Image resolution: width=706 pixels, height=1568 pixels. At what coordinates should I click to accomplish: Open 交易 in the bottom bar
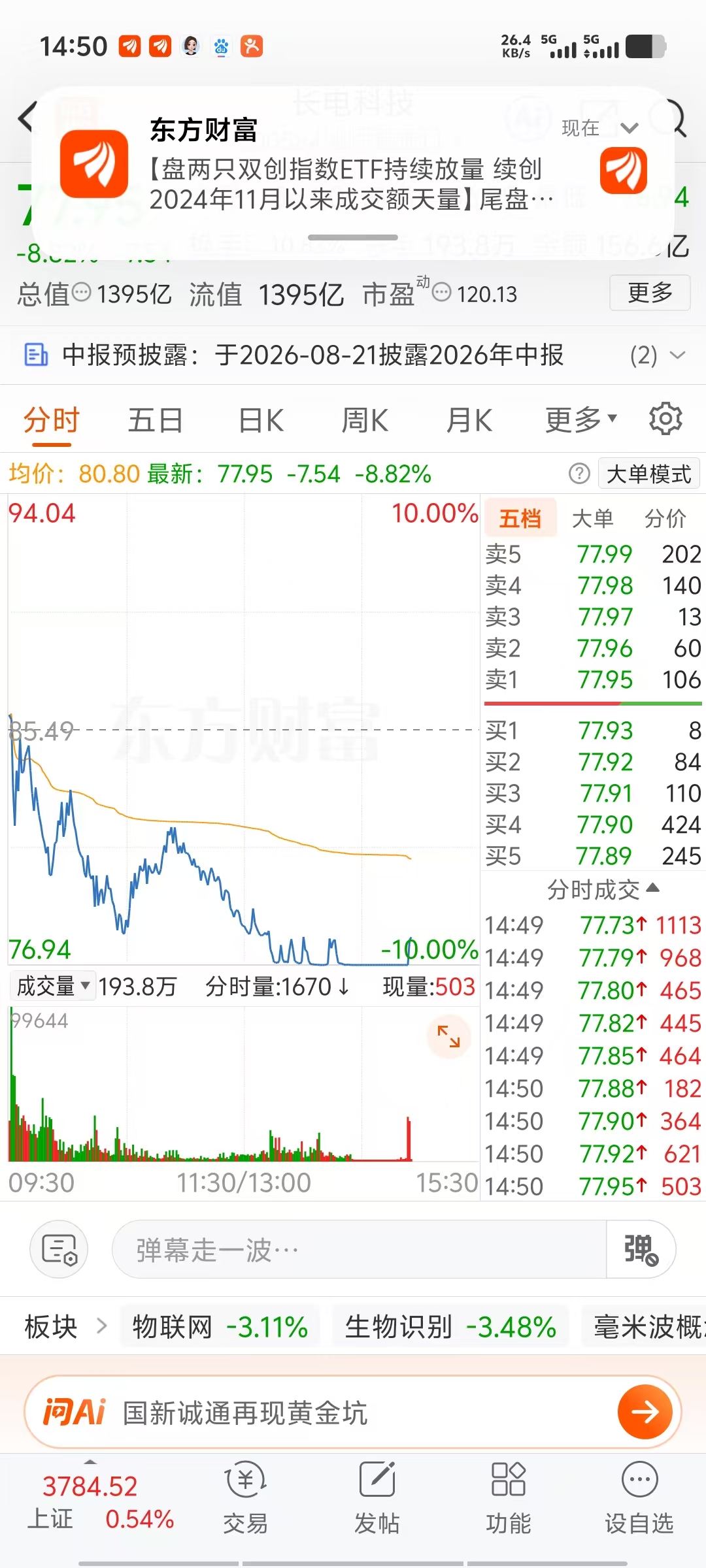[246, 1497]
